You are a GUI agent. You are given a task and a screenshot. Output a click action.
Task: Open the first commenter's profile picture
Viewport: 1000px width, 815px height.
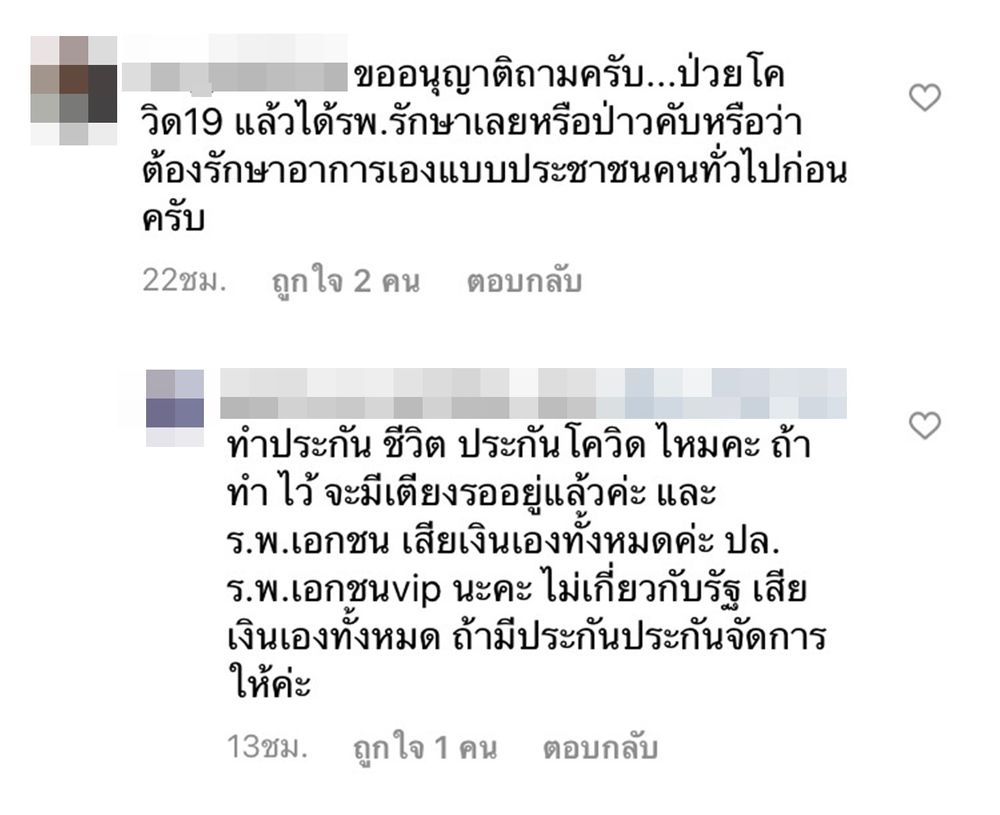[x=74, y=91]
